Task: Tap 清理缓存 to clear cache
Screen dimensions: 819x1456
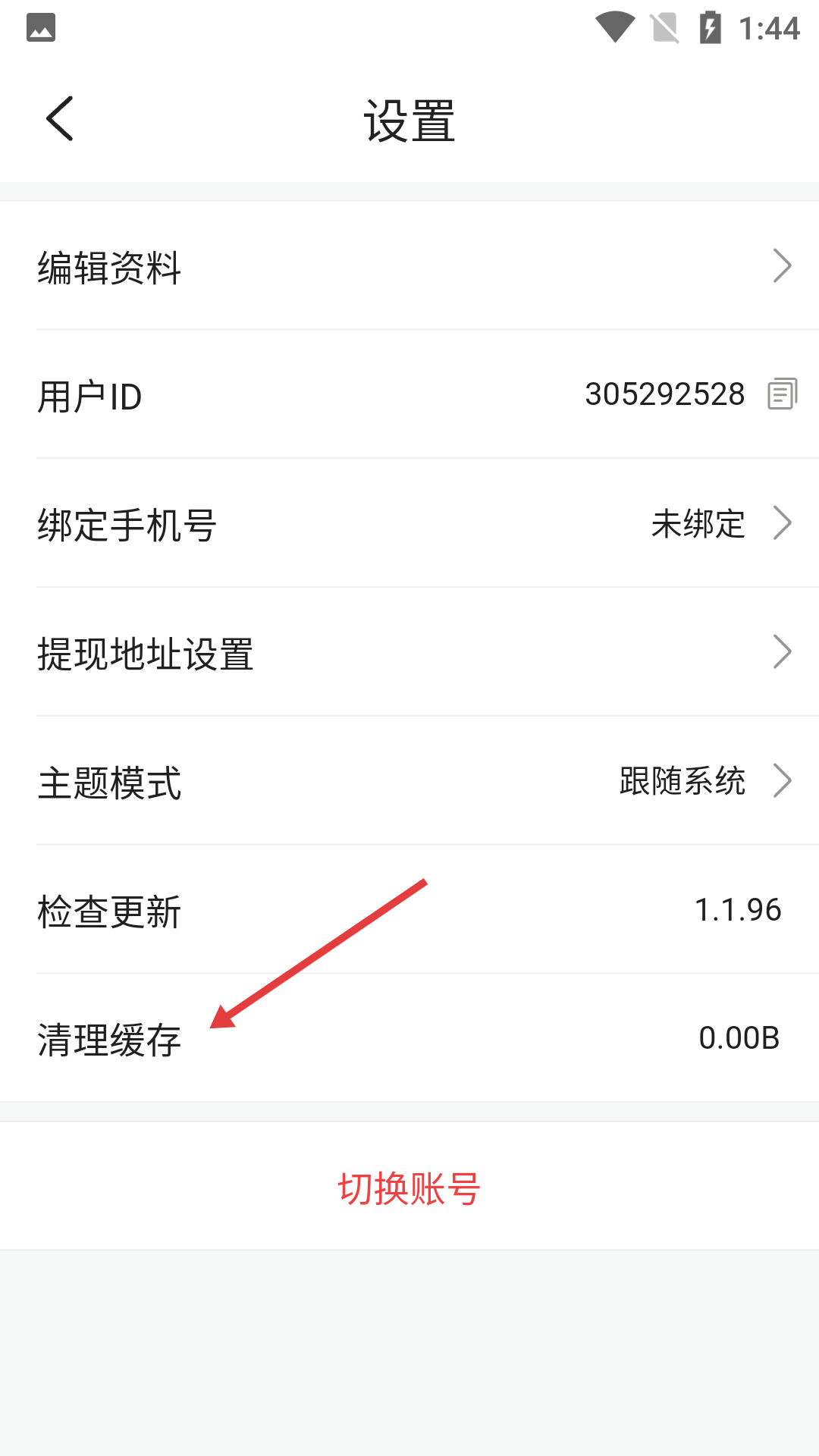Action: 108,1039
